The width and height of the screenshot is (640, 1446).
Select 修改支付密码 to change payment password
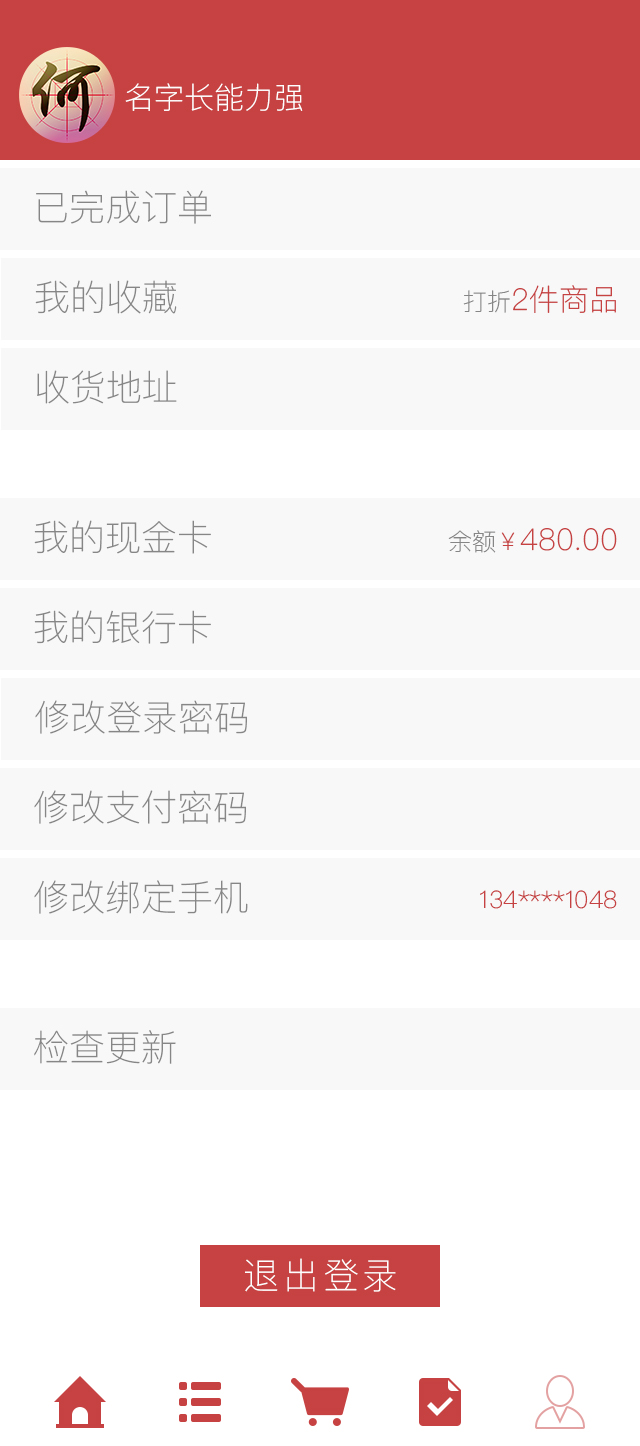(x=320, y=809)
